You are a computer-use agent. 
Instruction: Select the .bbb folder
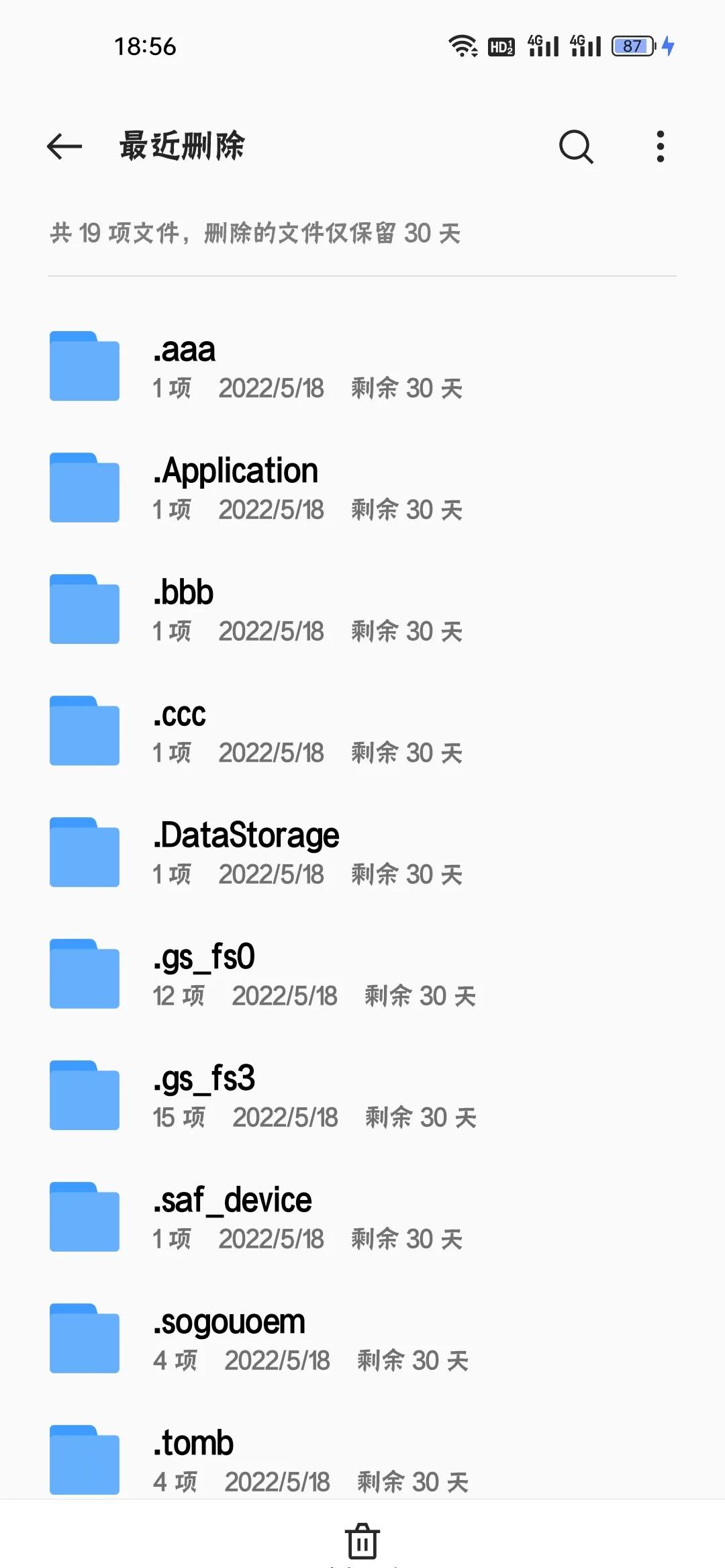tap(362, 610)
